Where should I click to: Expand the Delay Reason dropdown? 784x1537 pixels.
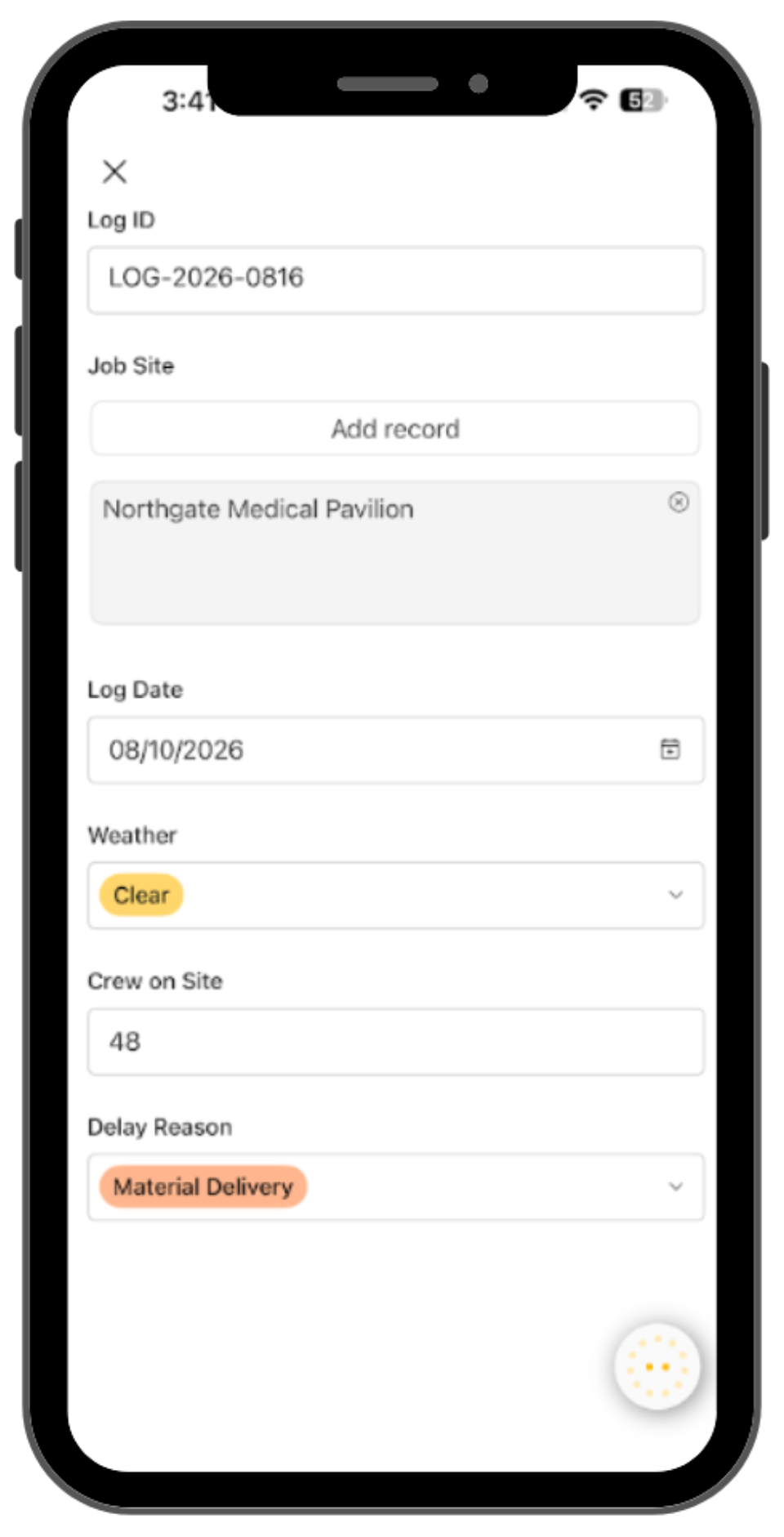pyautogui.click(x=395, y=1187)
